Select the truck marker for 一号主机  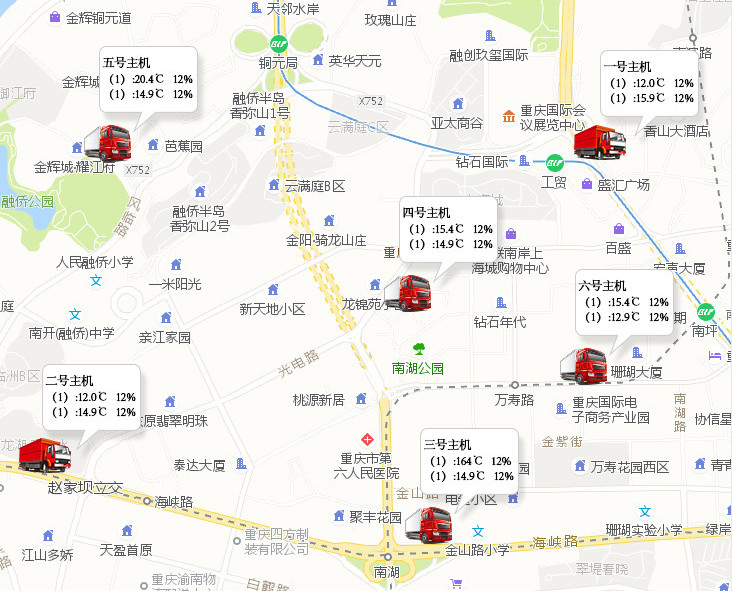pyautogui.click(x=600, y=142)
